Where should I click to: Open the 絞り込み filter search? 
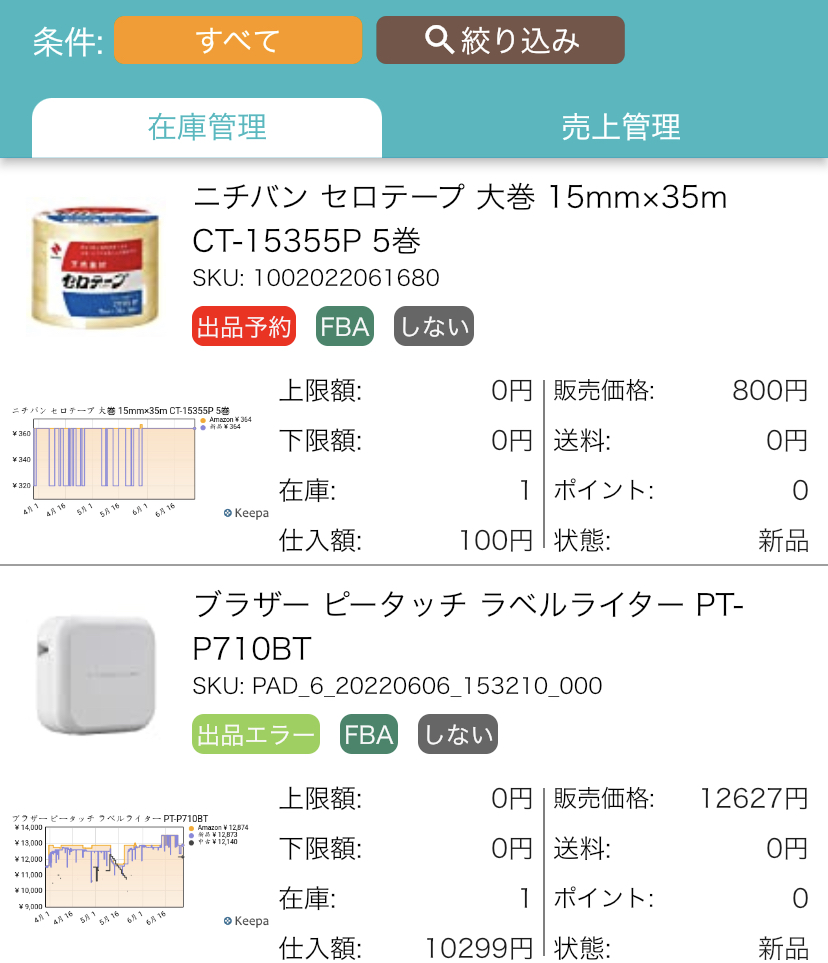500,40
